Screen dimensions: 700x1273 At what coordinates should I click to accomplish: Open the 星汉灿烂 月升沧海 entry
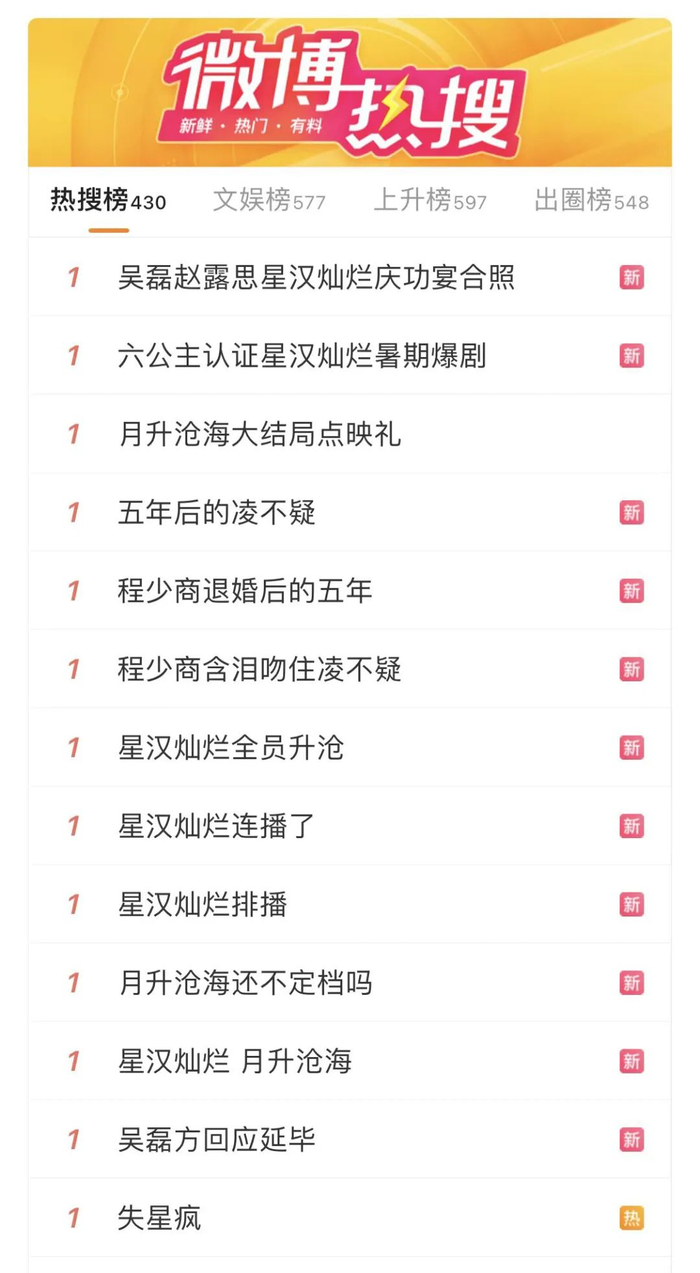(x=235, y=1061)
